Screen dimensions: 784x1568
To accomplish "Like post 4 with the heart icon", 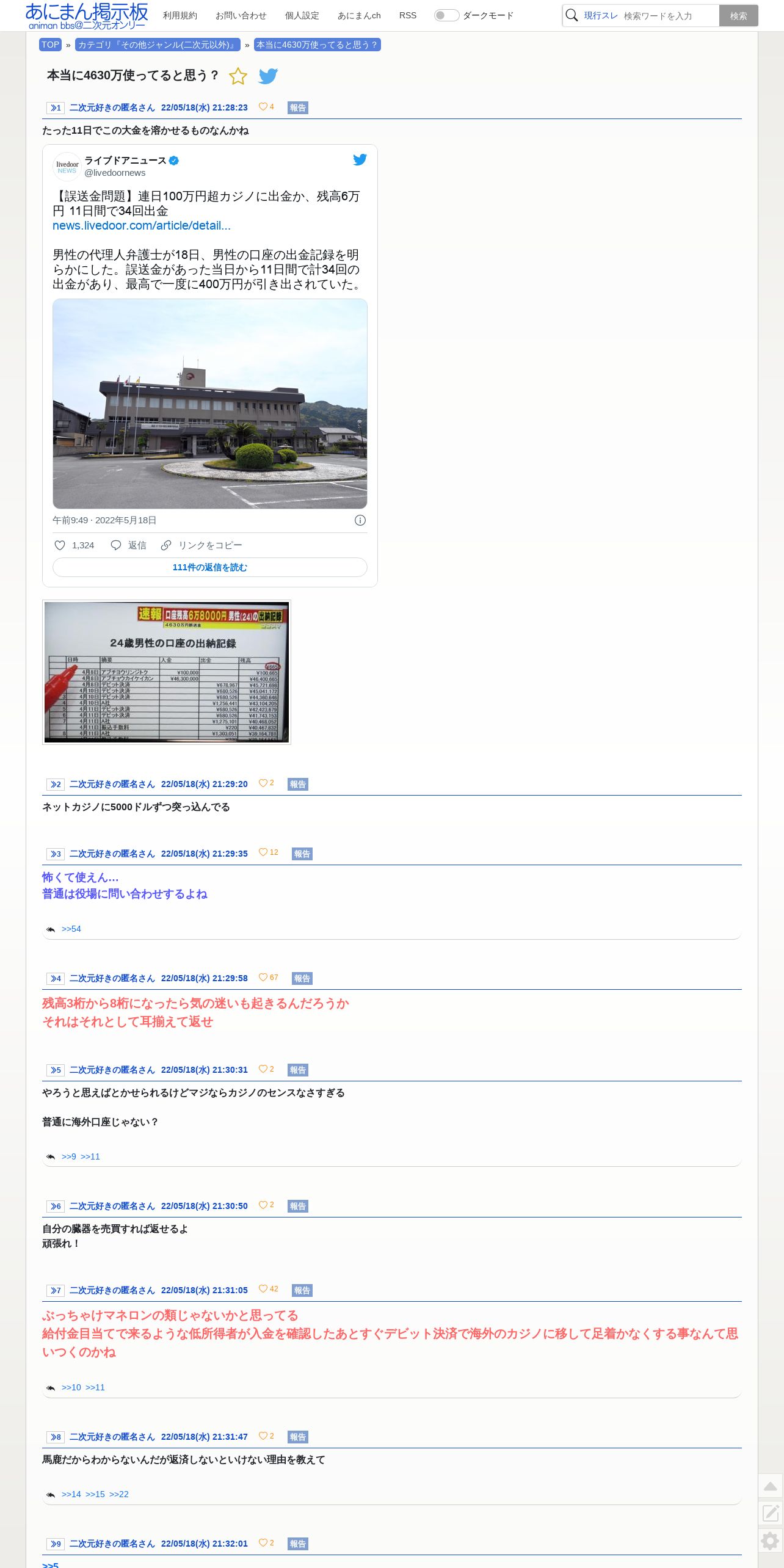I will (263, 978).
